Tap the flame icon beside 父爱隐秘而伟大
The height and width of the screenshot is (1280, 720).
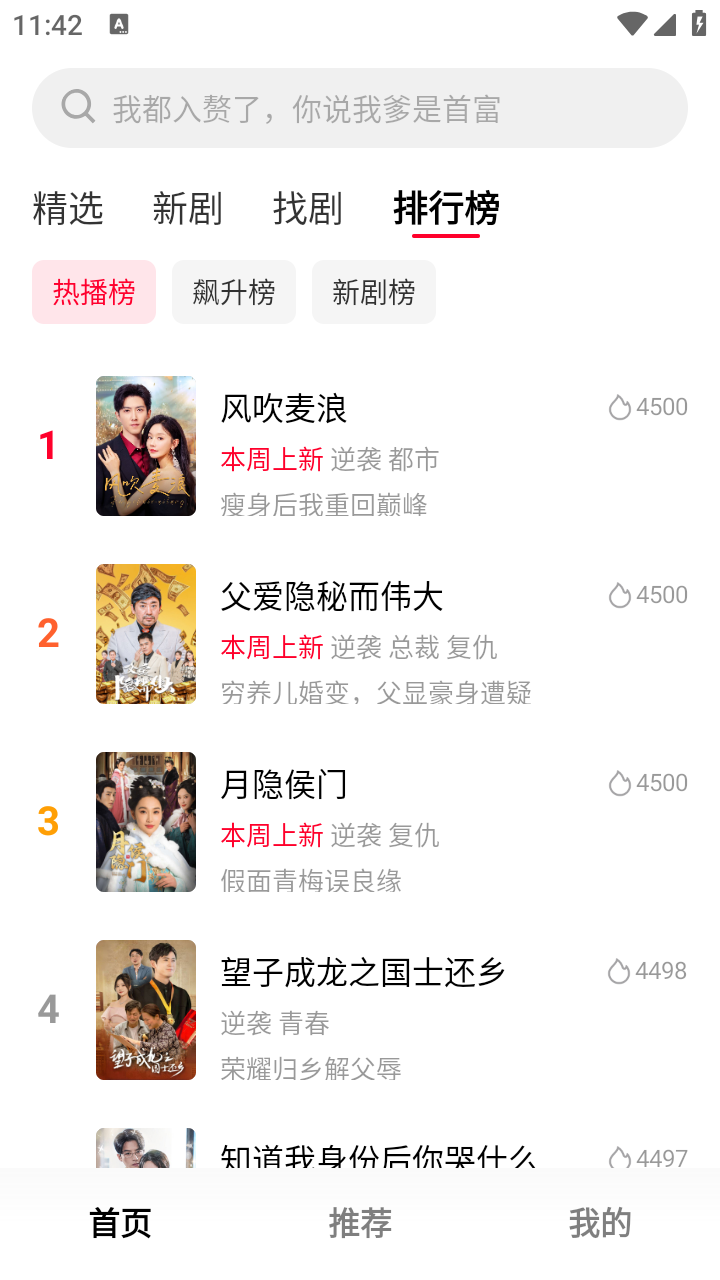click(619, 594)
